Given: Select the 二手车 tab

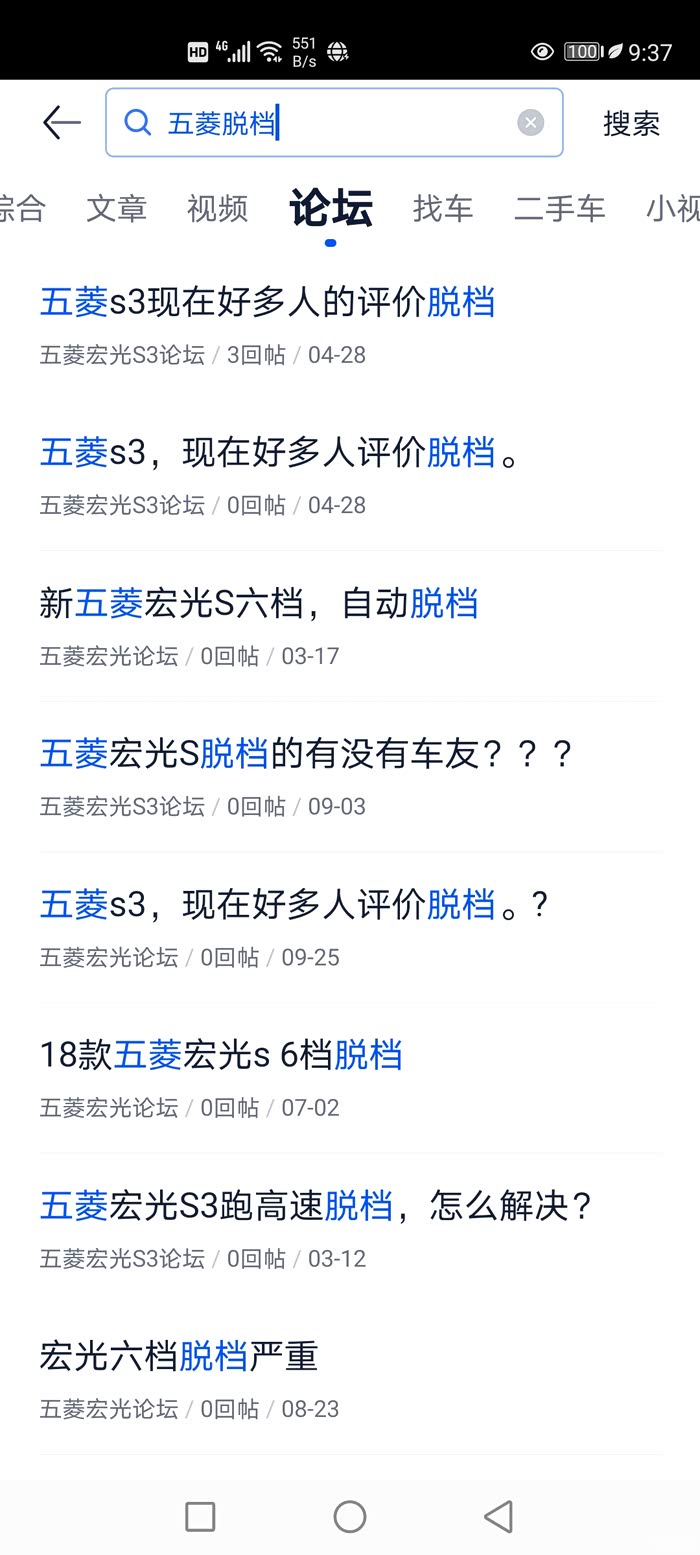Looking at the screenshot, I should (559, 208).
